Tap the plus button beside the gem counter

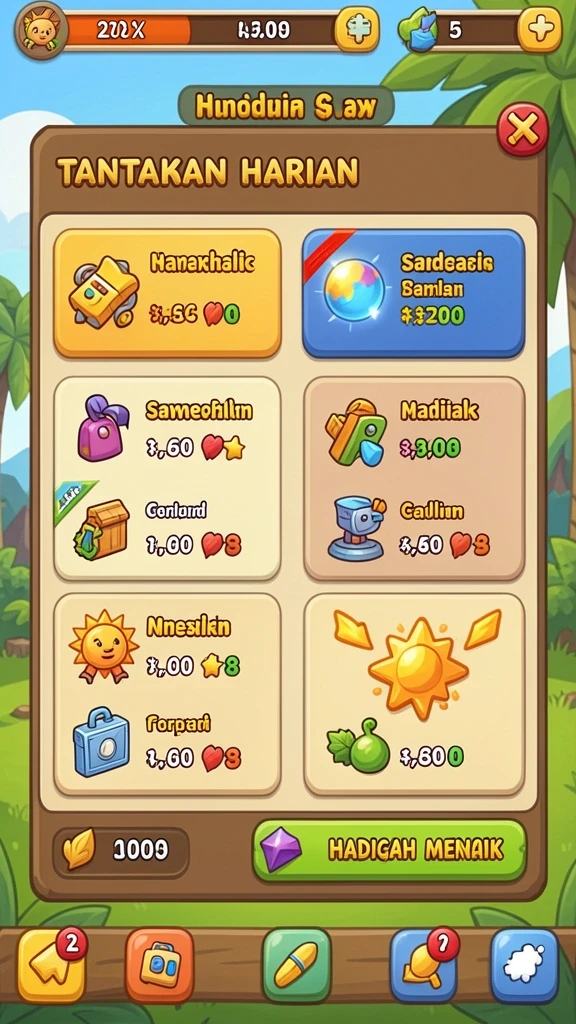point(540,30)
